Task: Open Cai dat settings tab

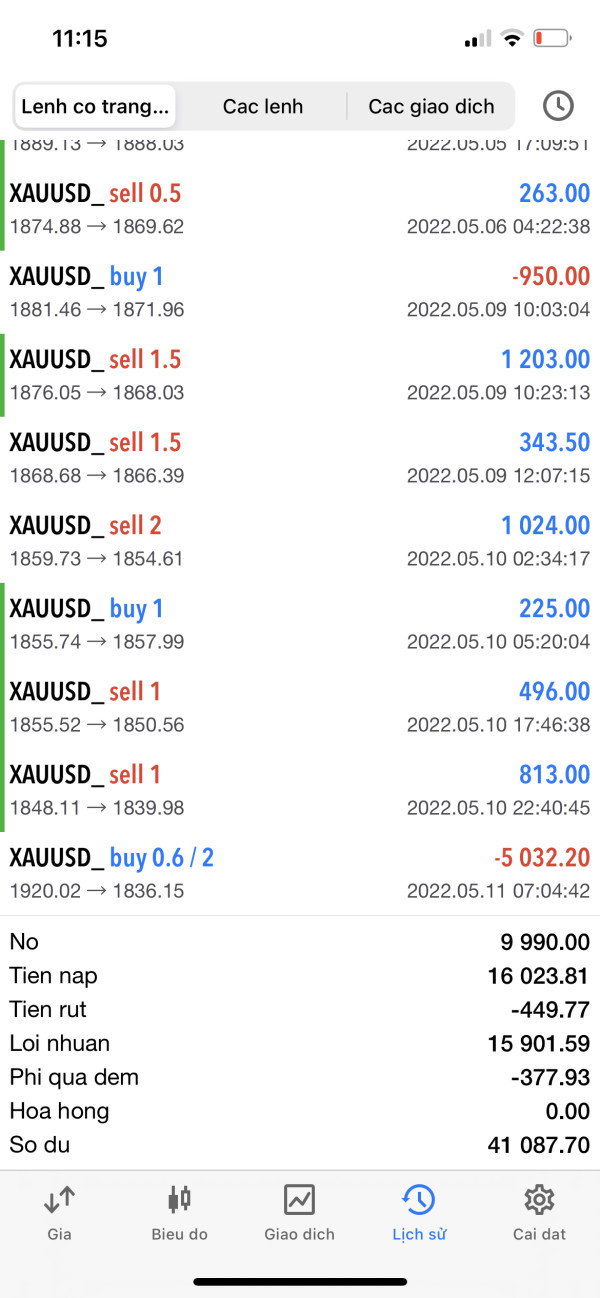Action: [539, 1211]
